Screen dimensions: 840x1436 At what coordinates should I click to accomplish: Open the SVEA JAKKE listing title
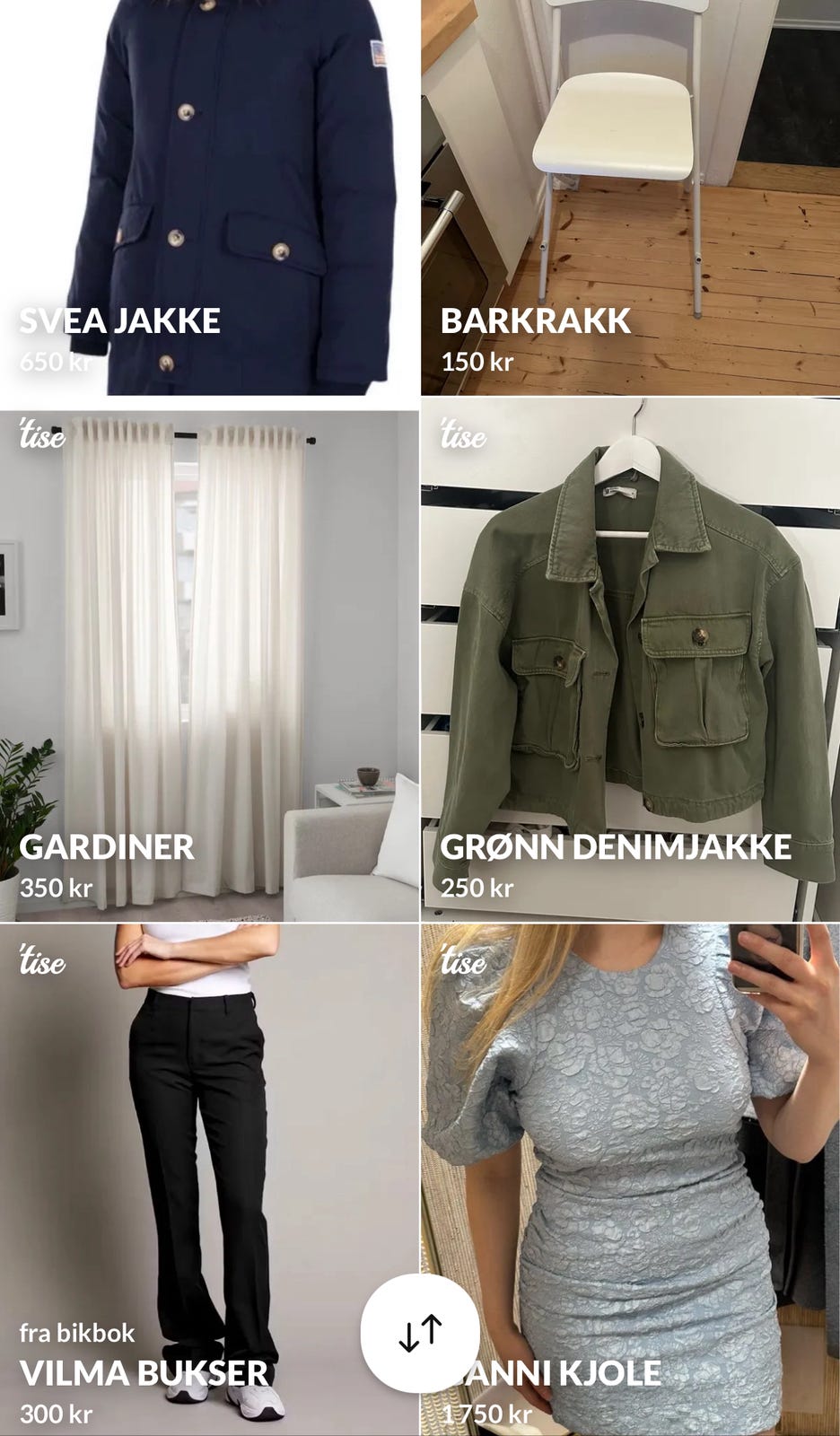(121, 319)
